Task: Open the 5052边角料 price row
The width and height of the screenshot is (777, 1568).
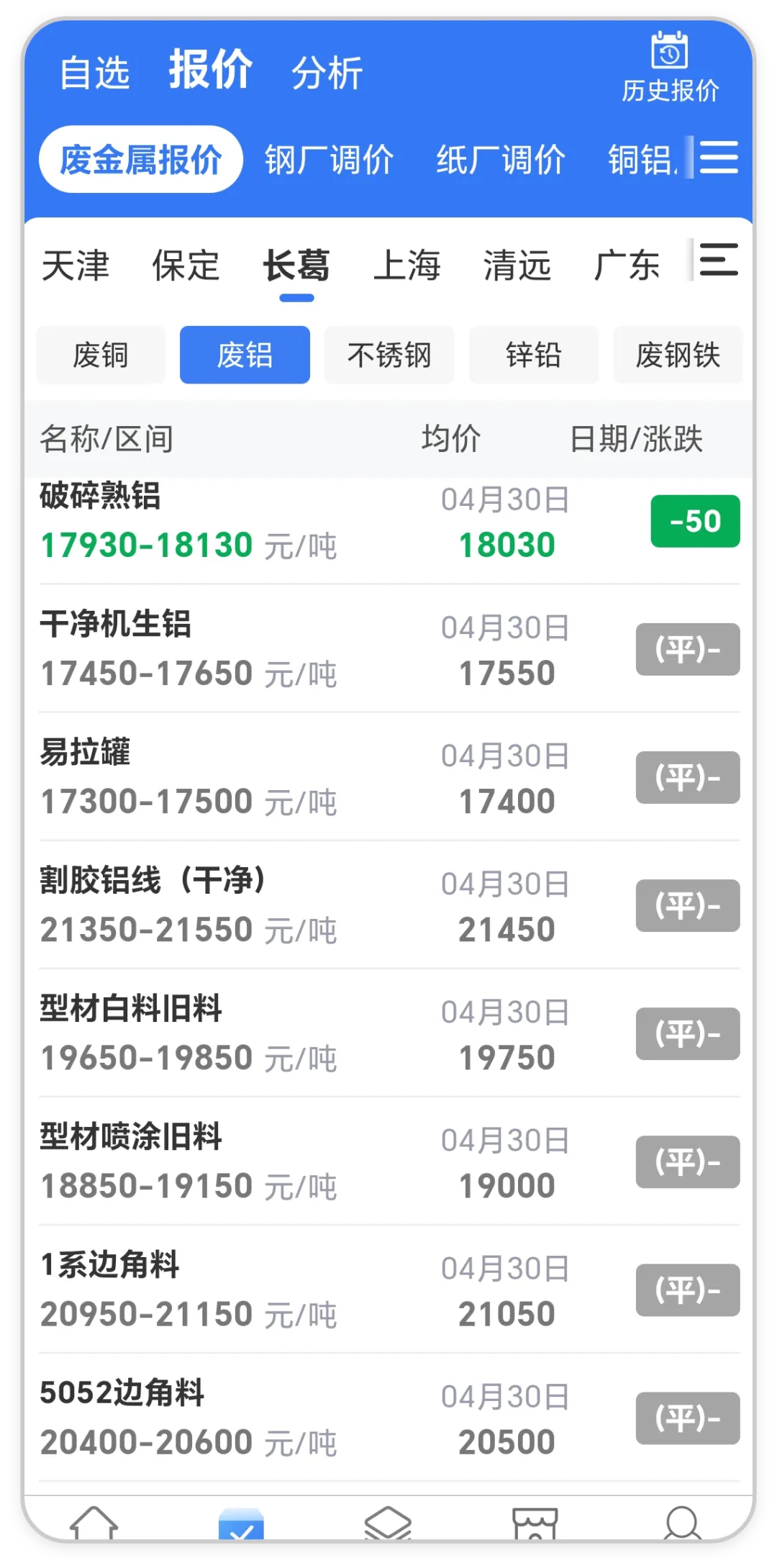Action: coord(389,1418)
